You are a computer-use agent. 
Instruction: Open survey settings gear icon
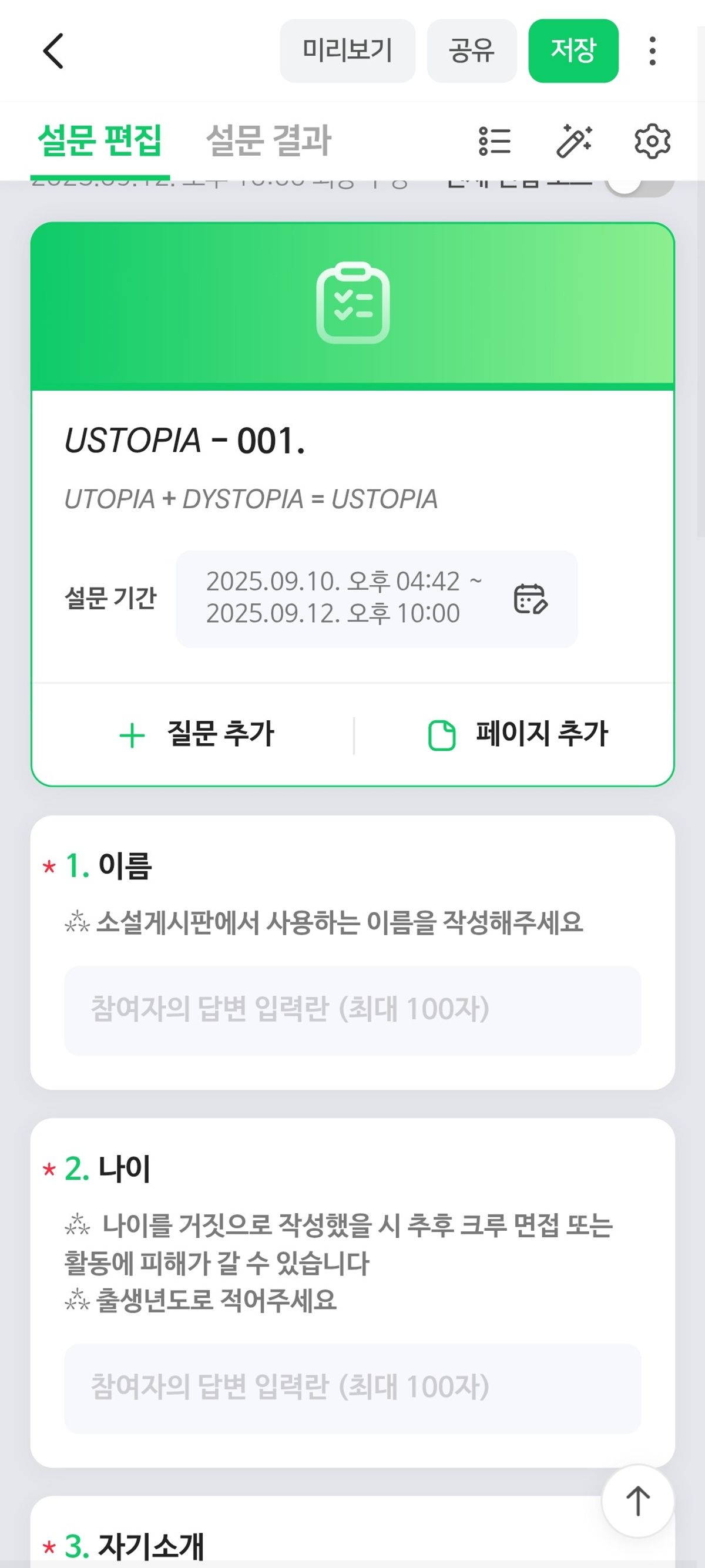tap(652, 141)
